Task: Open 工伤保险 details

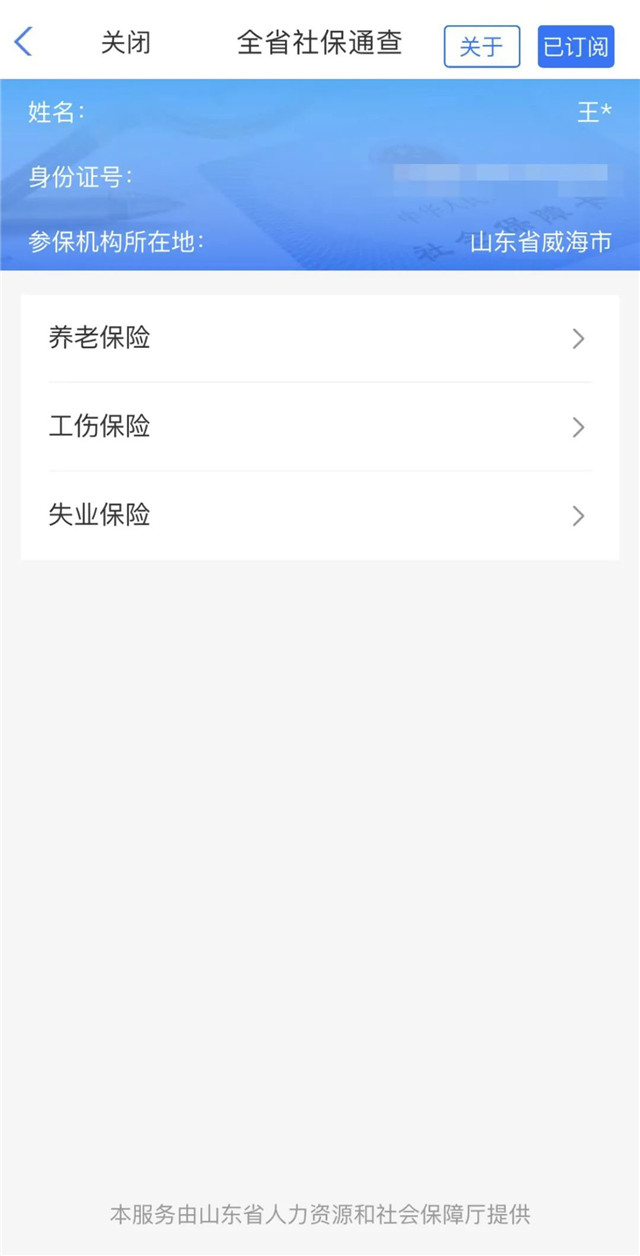Action: click(320, 427)
